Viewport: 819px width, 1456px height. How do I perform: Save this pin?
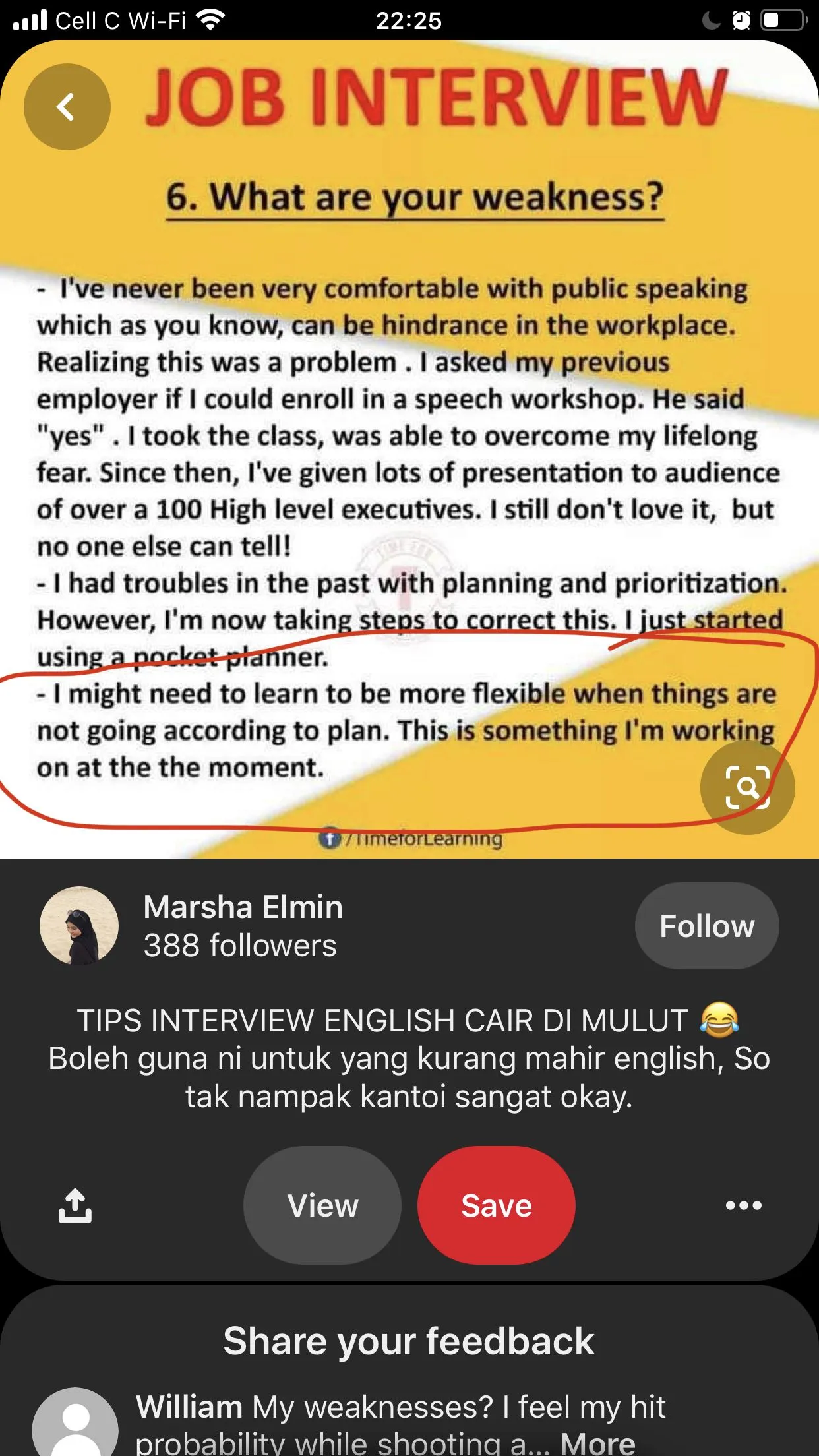(x=496, y=1205)
